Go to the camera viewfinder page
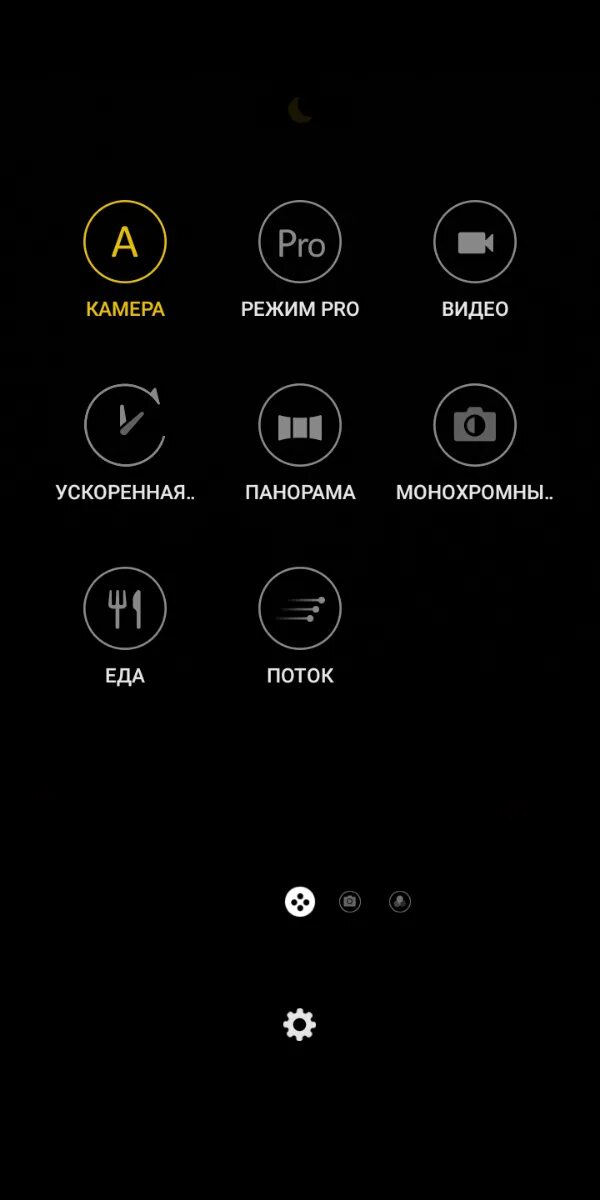Screen dimensions: 600x1200 point(350,902)
